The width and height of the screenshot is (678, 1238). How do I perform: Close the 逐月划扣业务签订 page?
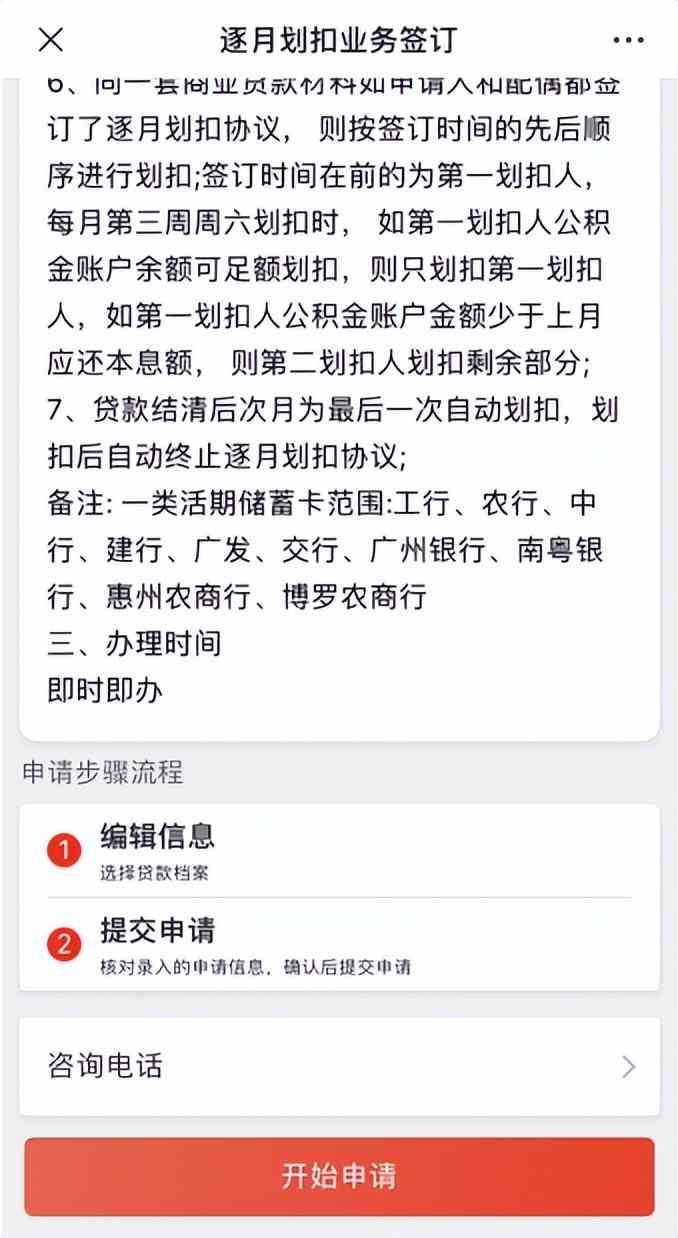[x=51, y=40]
